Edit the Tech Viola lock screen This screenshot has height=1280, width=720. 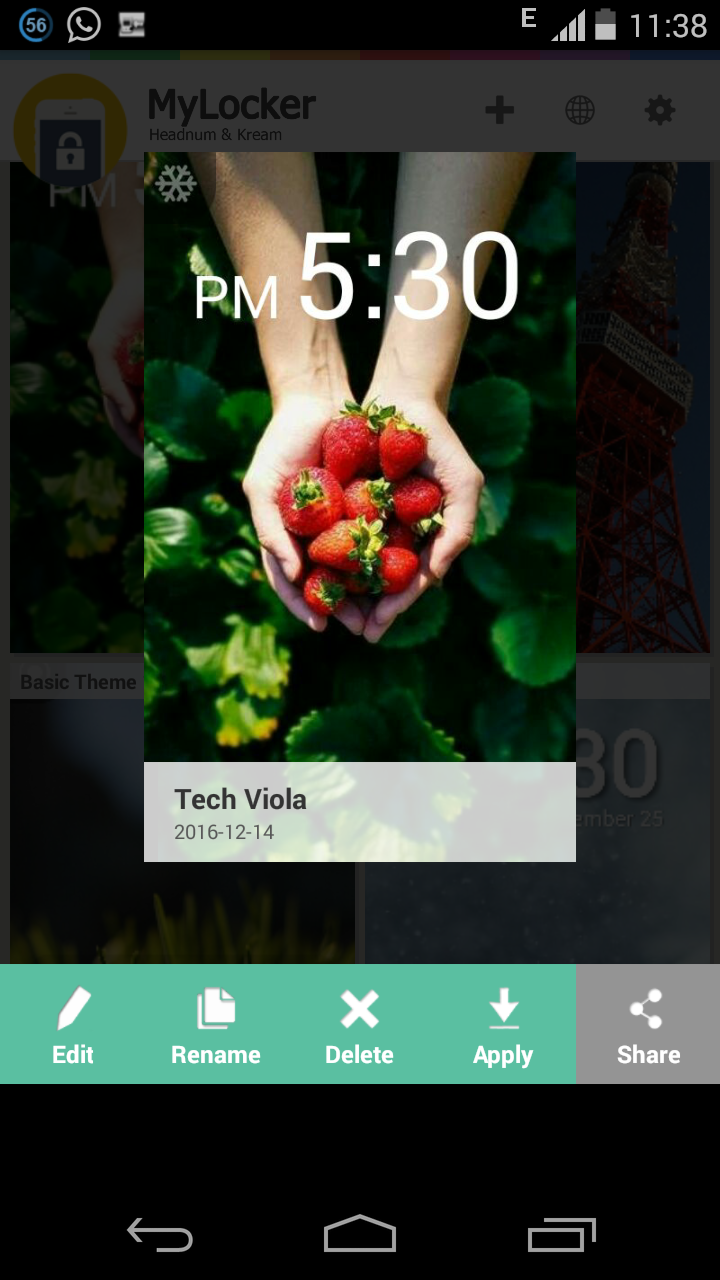click(x=72, y=1024)
